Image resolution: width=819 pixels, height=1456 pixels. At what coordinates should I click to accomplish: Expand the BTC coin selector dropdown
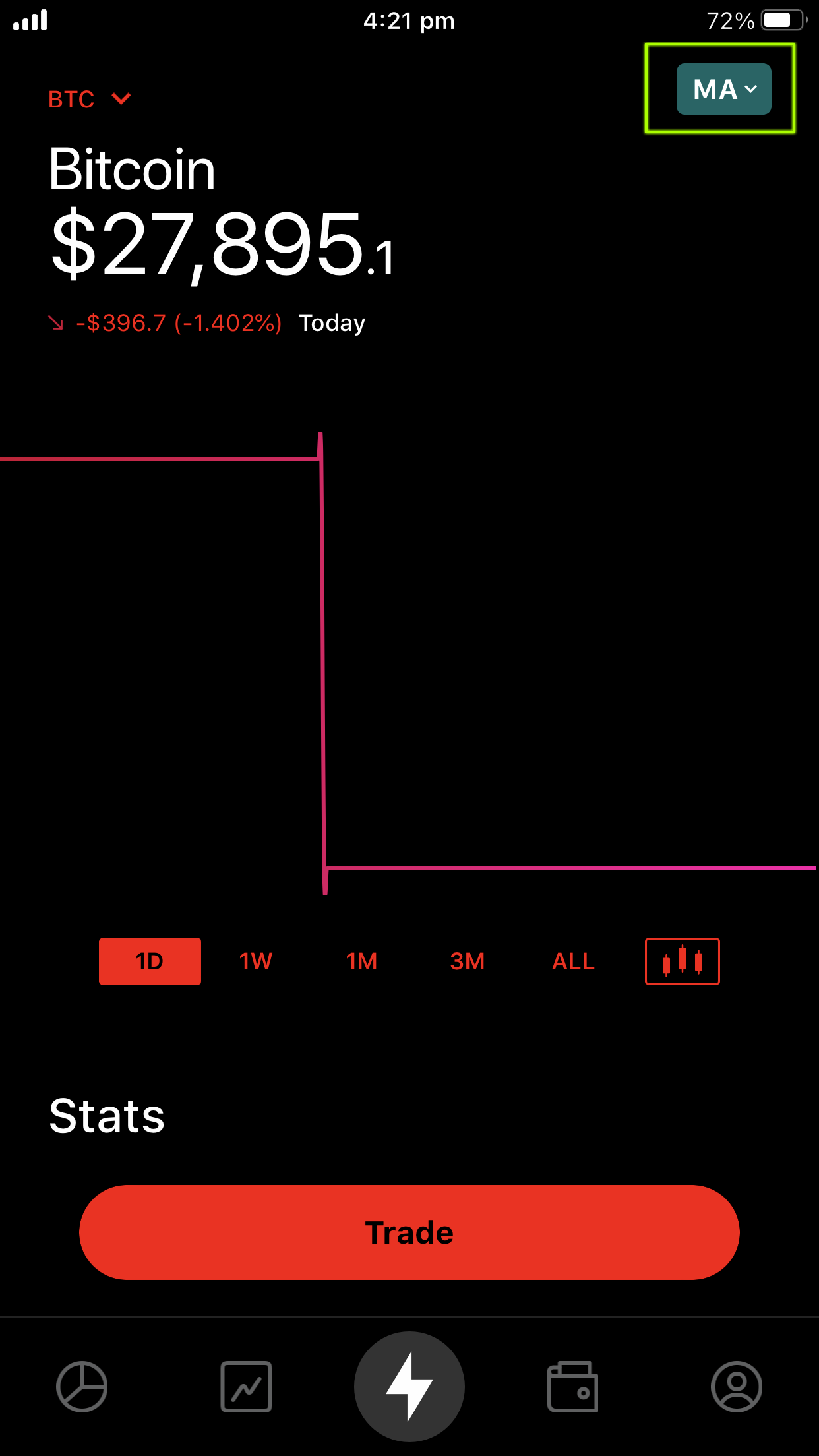point(90,100)
